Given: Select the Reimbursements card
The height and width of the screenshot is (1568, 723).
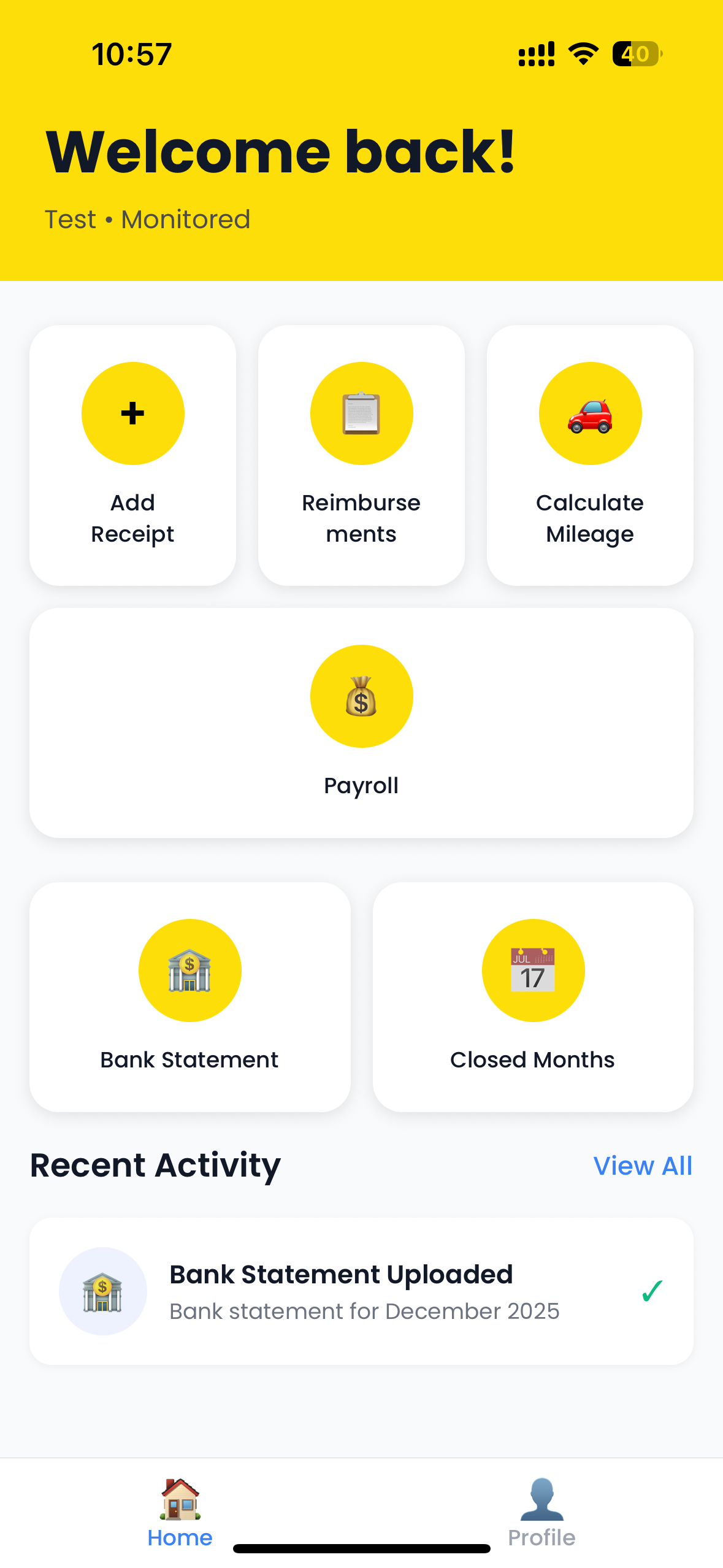Looking at the screenshot, I should pos(361,454).
